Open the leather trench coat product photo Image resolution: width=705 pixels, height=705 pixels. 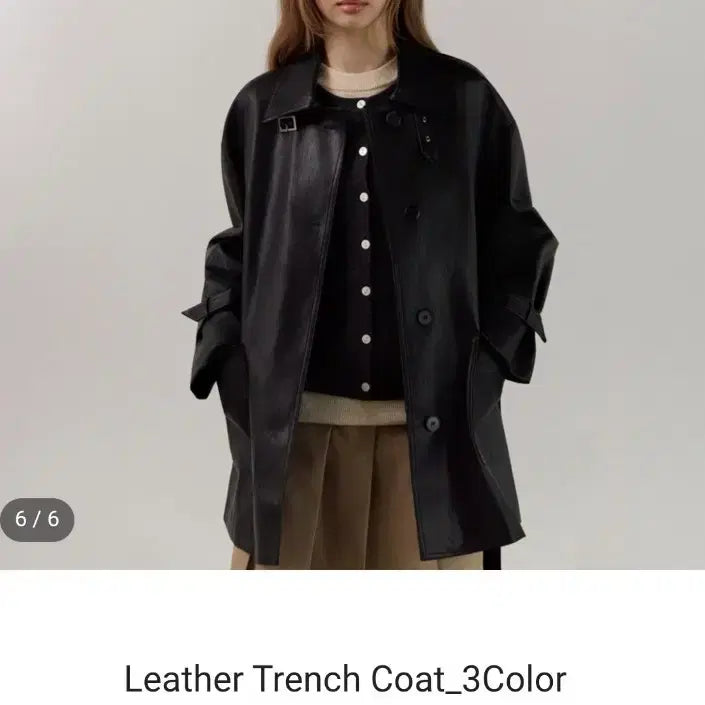[x=352, y=285]
